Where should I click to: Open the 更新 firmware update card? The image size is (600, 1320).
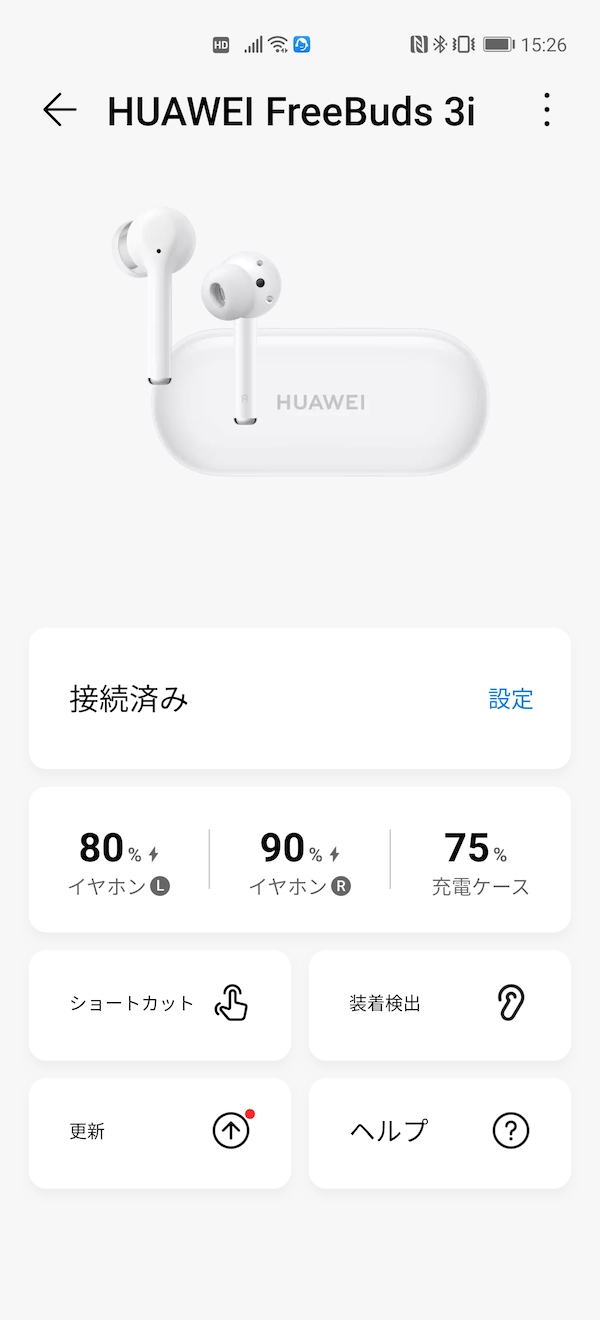(x=160, y=1132)
